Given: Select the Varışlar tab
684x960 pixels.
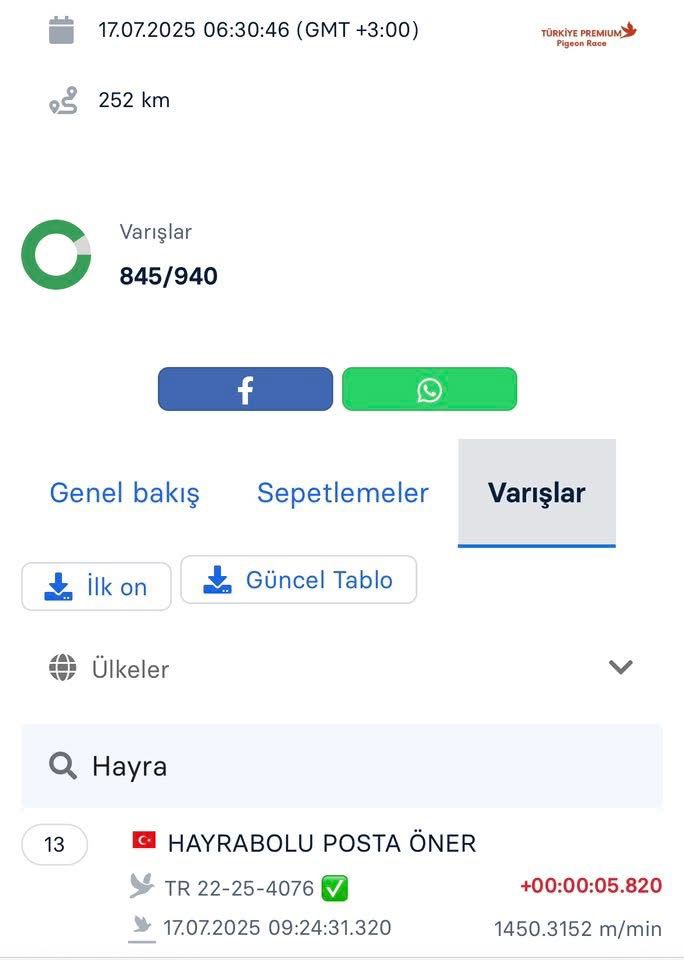Looking at the screenshot, I should (537, 493).
